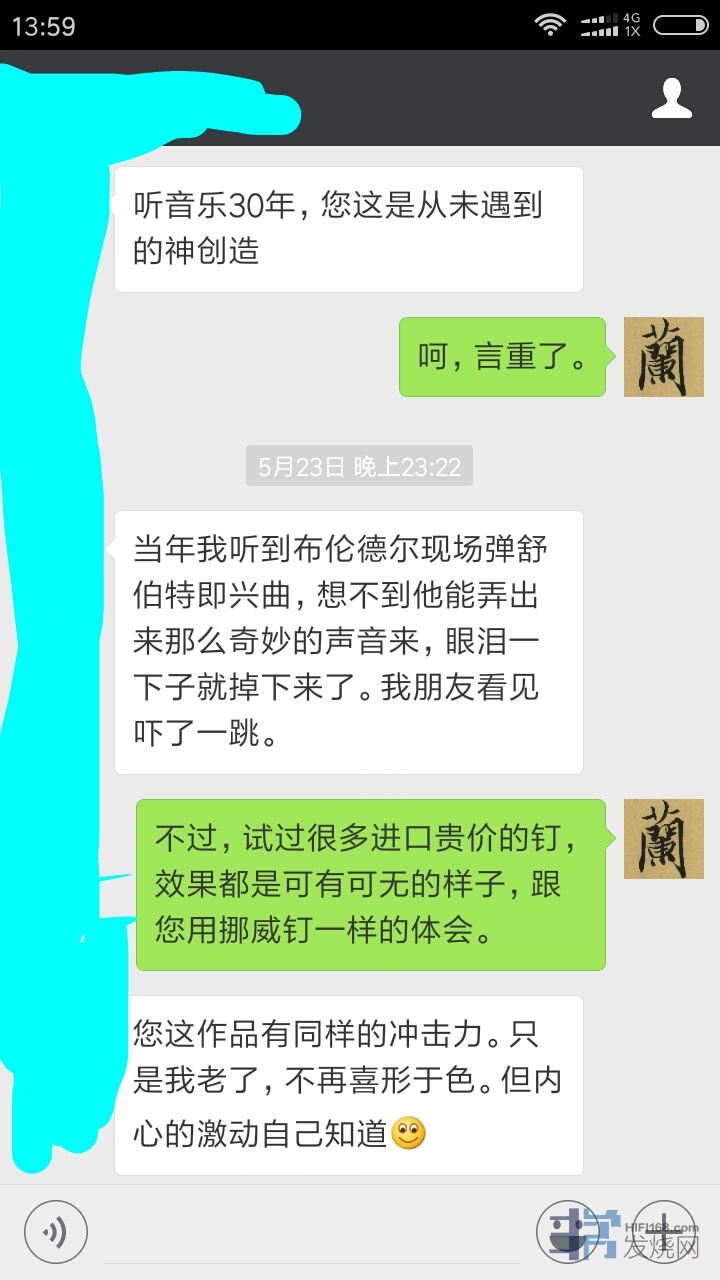Open the chat info profile icon

click(x=671, y=98)
